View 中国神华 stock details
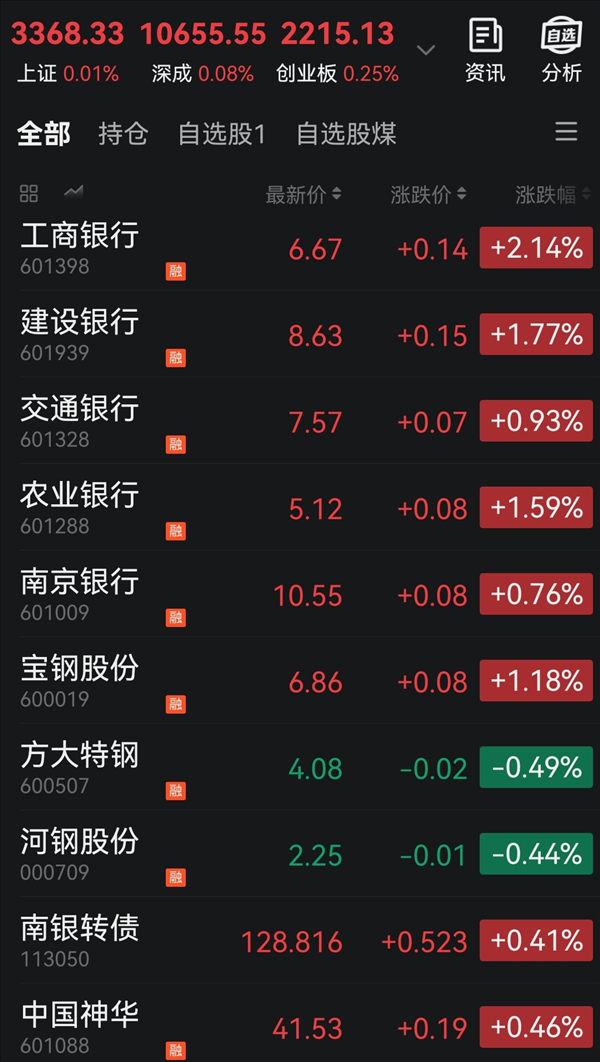 tap(300, 1023)
